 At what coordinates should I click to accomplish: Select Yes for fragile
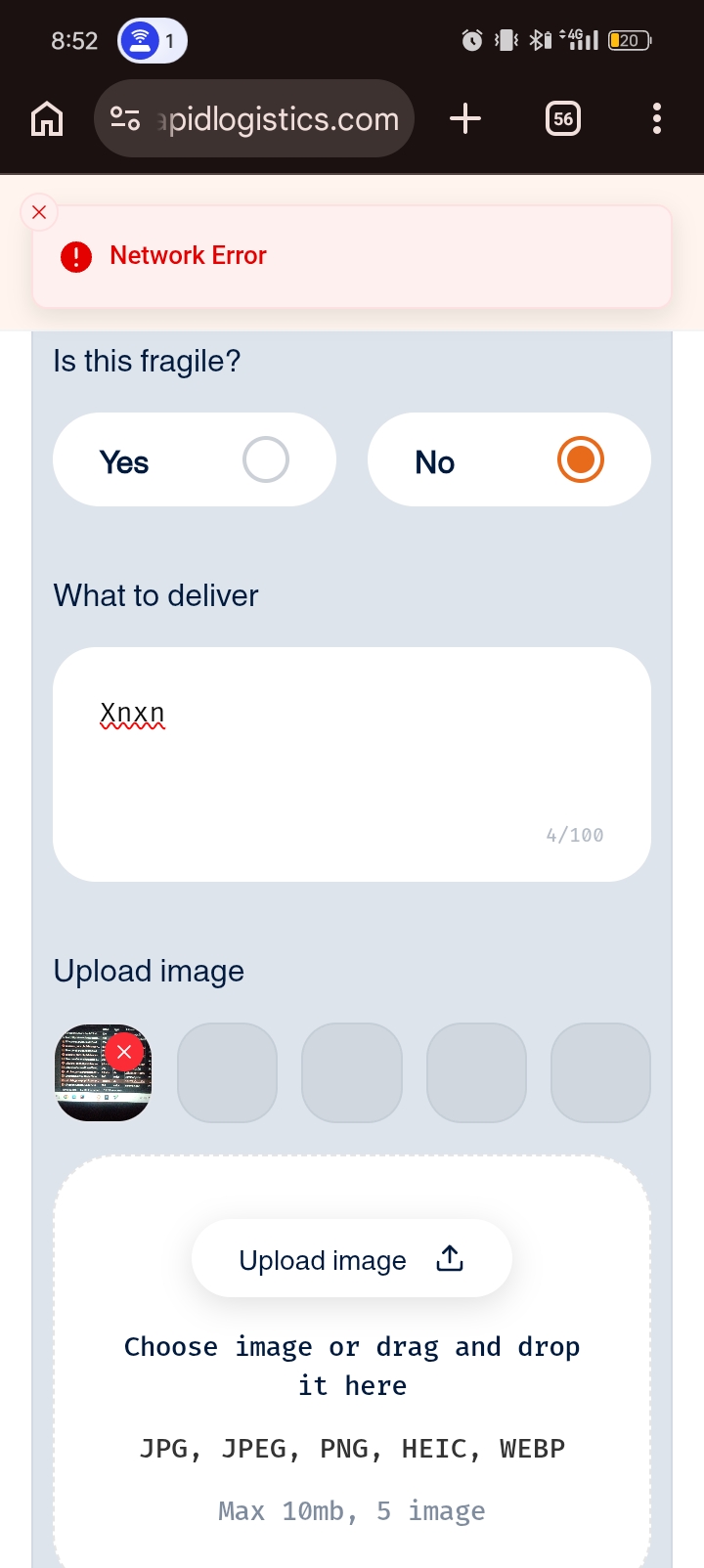click(x=195, y=460)
